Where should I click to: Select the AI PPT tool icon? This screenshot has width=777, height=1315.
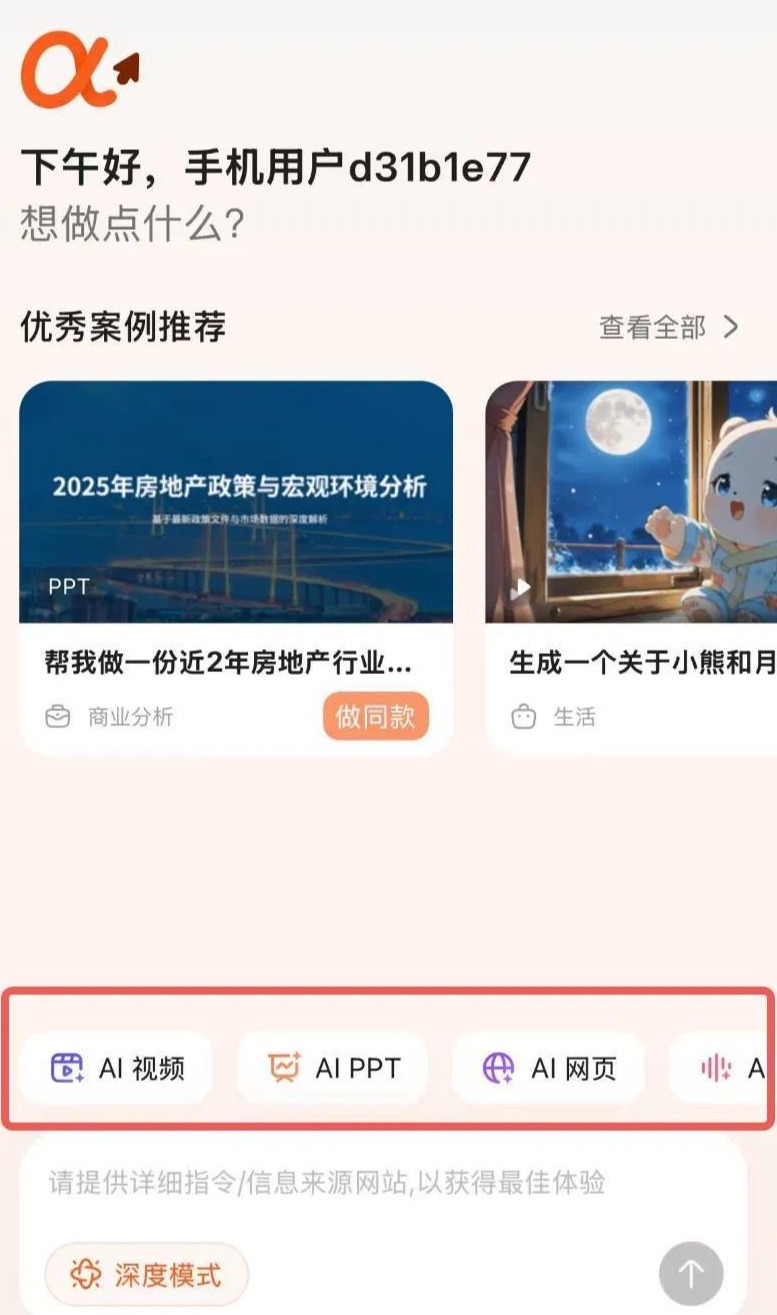click(x=283, y=1068)
